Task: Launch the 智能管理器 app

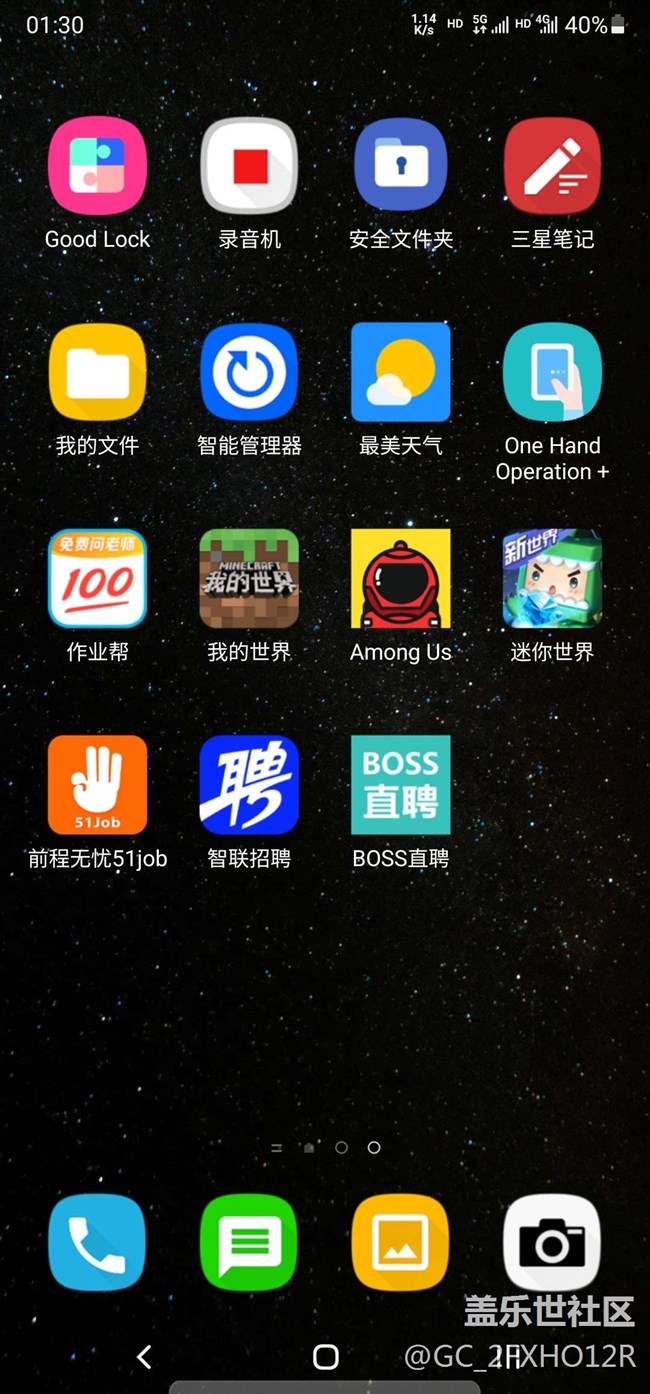Action: [x=249, y=372]
